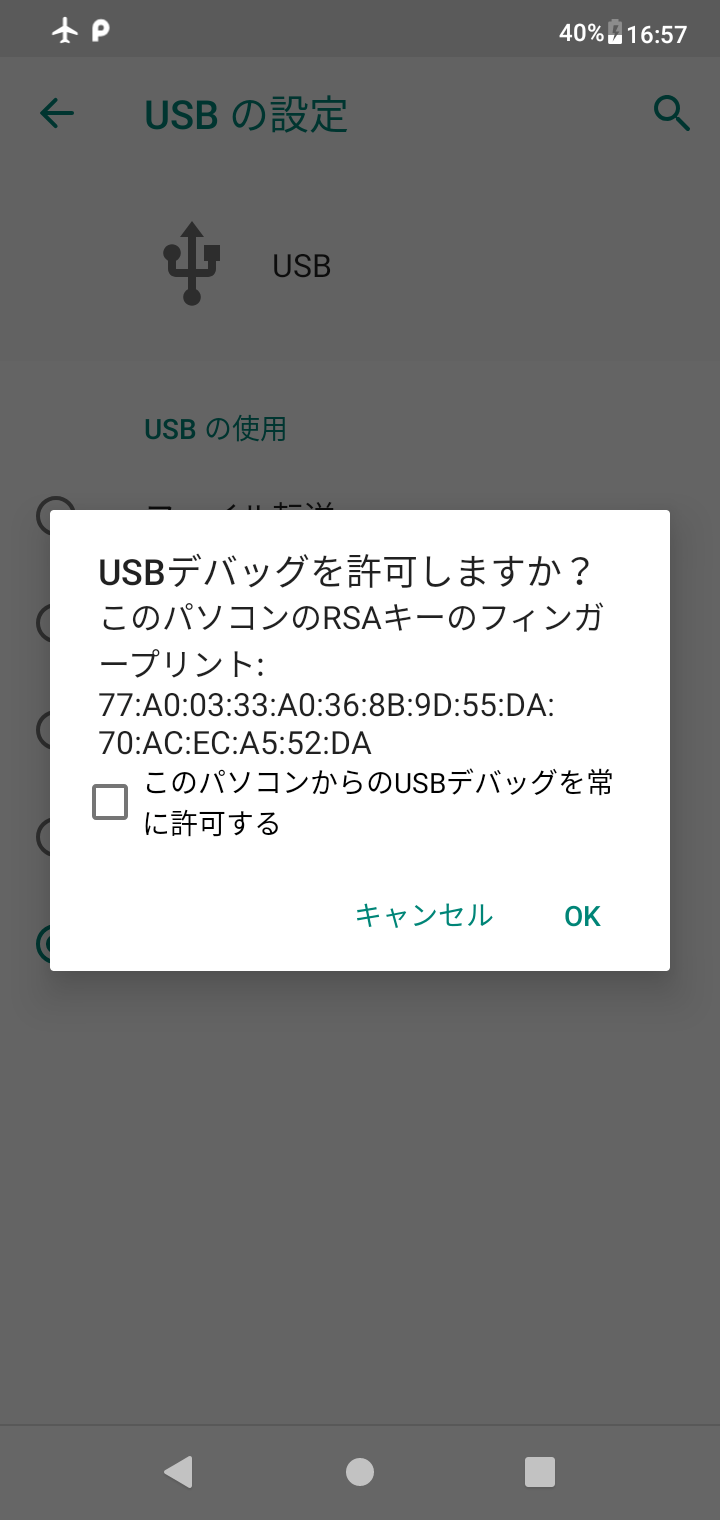Go to the home screen

[360, 1471]
